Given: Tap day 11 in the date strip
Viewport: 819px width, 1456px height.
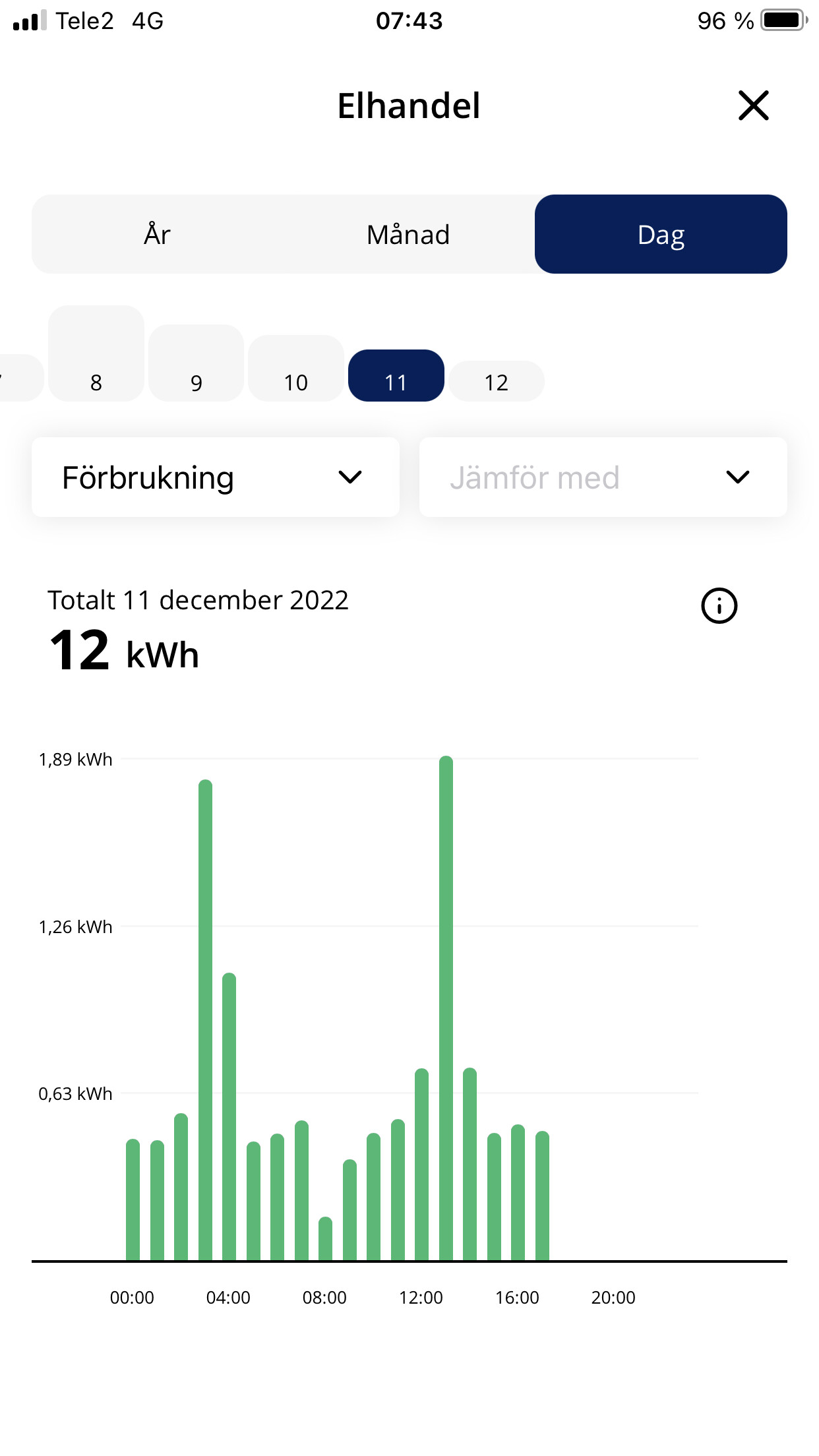Looking at the screenshot, I should pyautogui.click(x=396, y=377).
